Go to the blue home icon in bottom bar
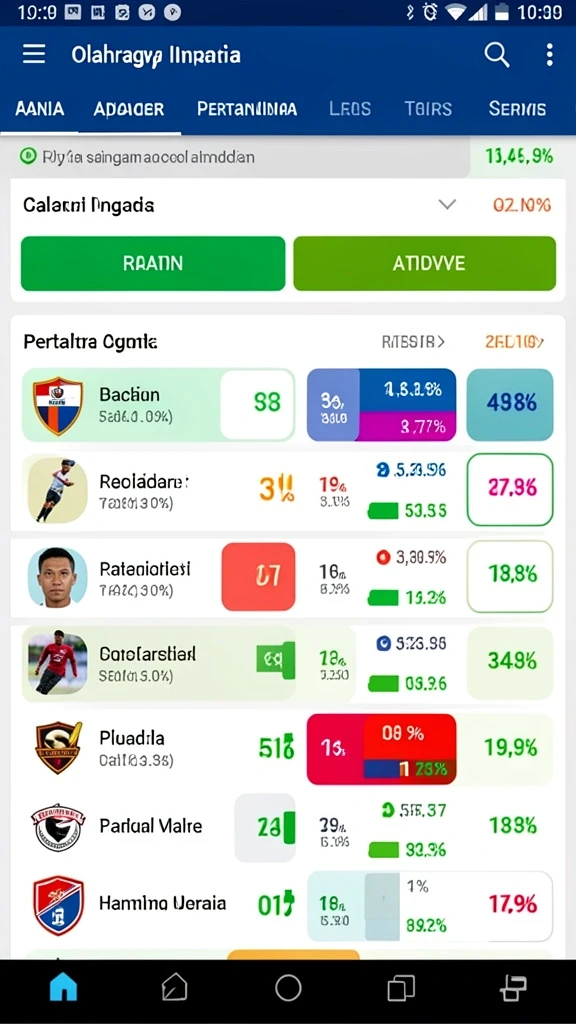Viewport: 576px width, 1024px height. pyautogui.click(x=63, y=989)
